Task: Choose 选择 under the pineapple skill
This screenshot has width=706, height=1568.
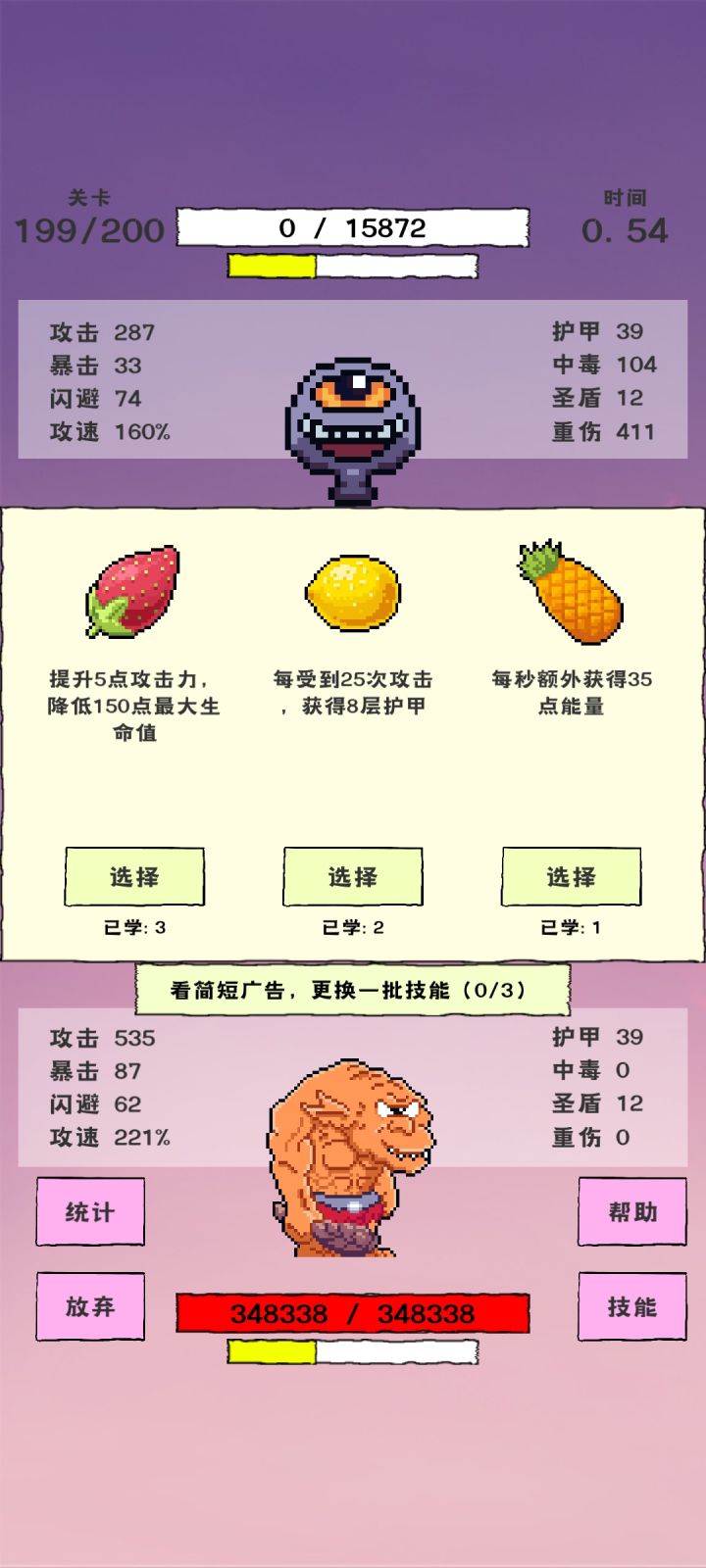Action: (572, 878)
